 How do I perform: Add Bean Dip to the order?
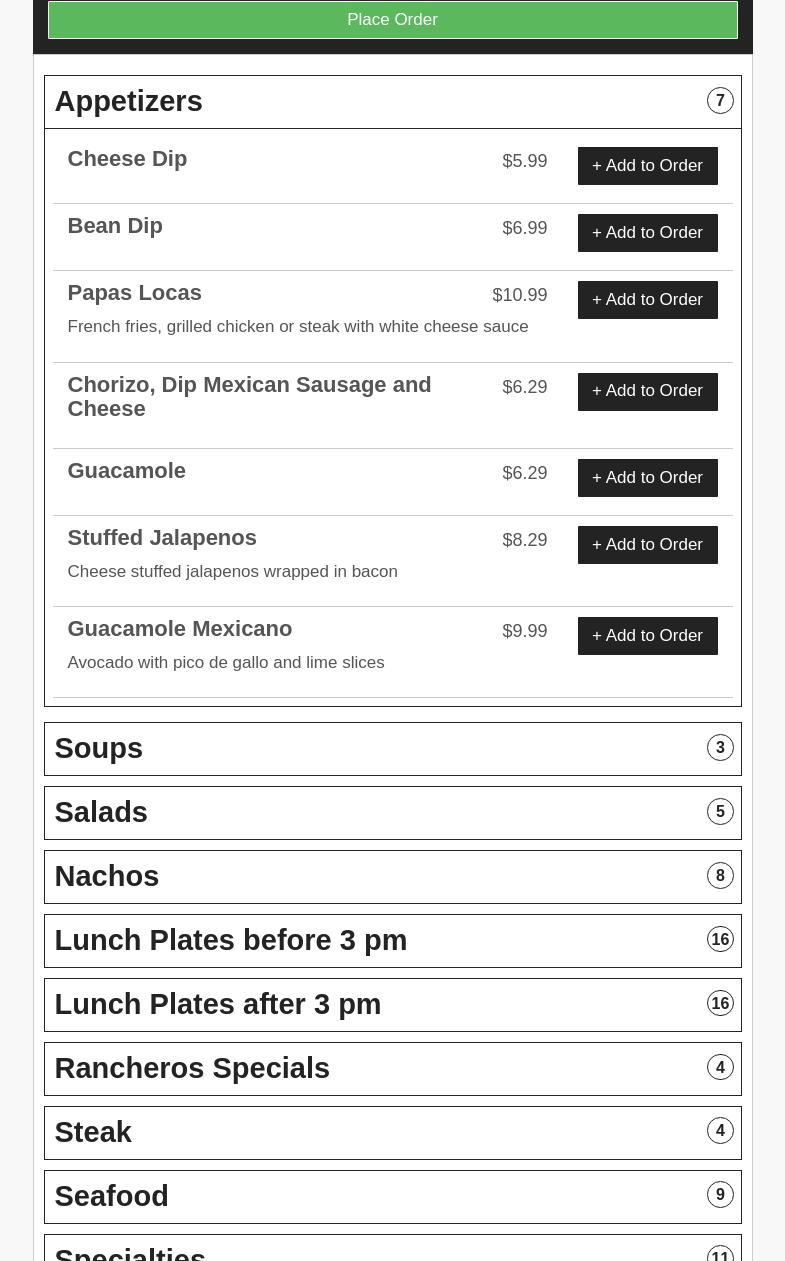click(x=647, y=233)
